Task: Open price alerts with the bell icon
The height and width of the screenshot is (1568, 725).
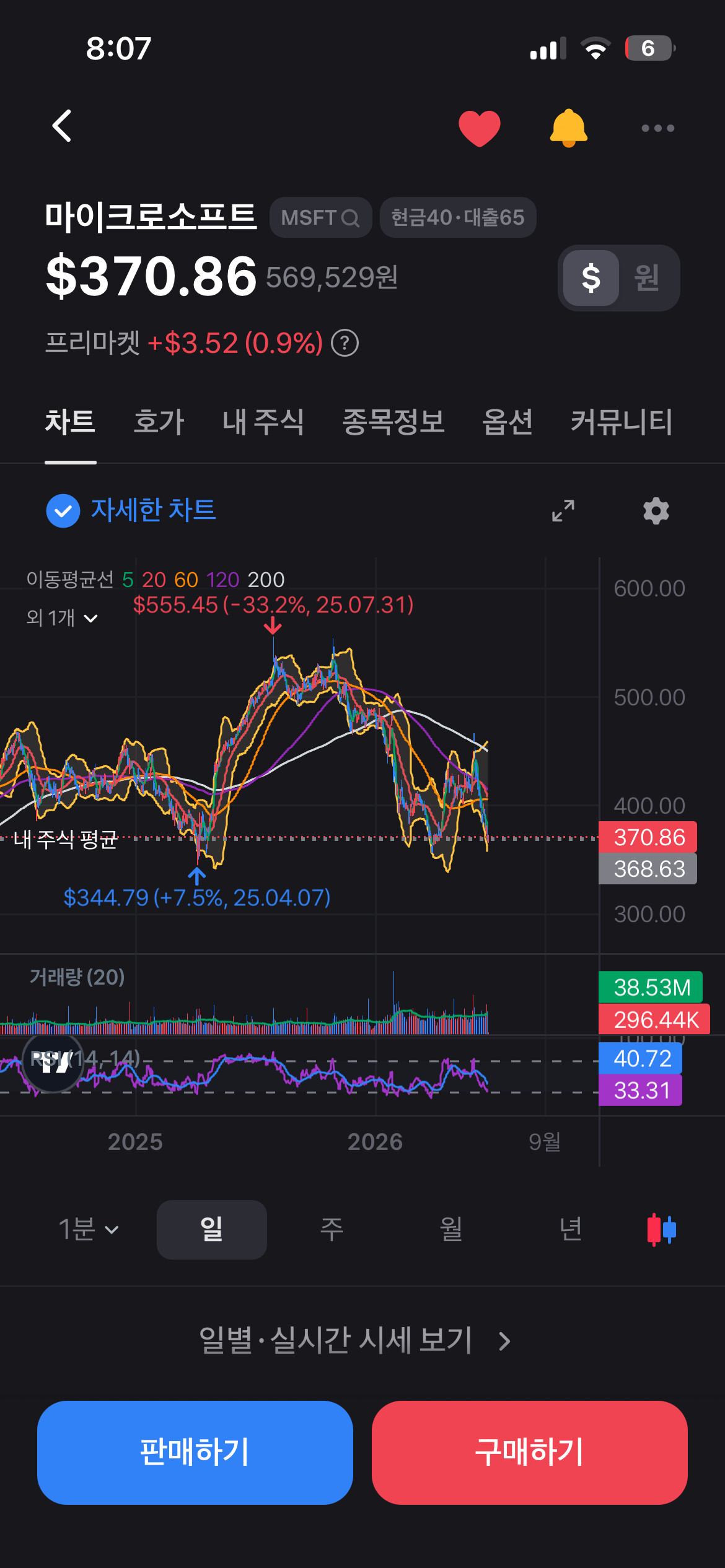Action: [568, 128]
